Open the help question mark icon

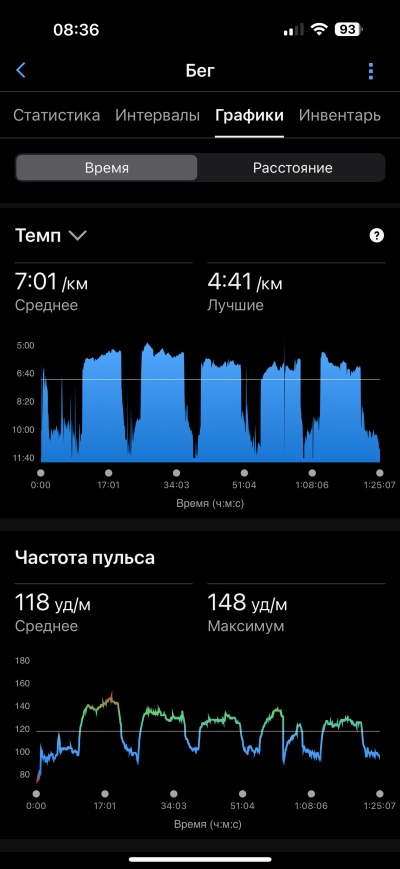tap(377, 236)
